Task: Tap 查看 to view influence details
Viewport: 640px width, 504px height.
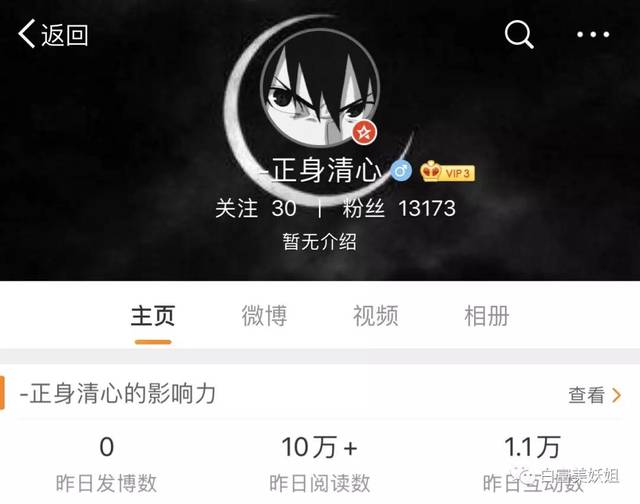Action: (594, 395)
